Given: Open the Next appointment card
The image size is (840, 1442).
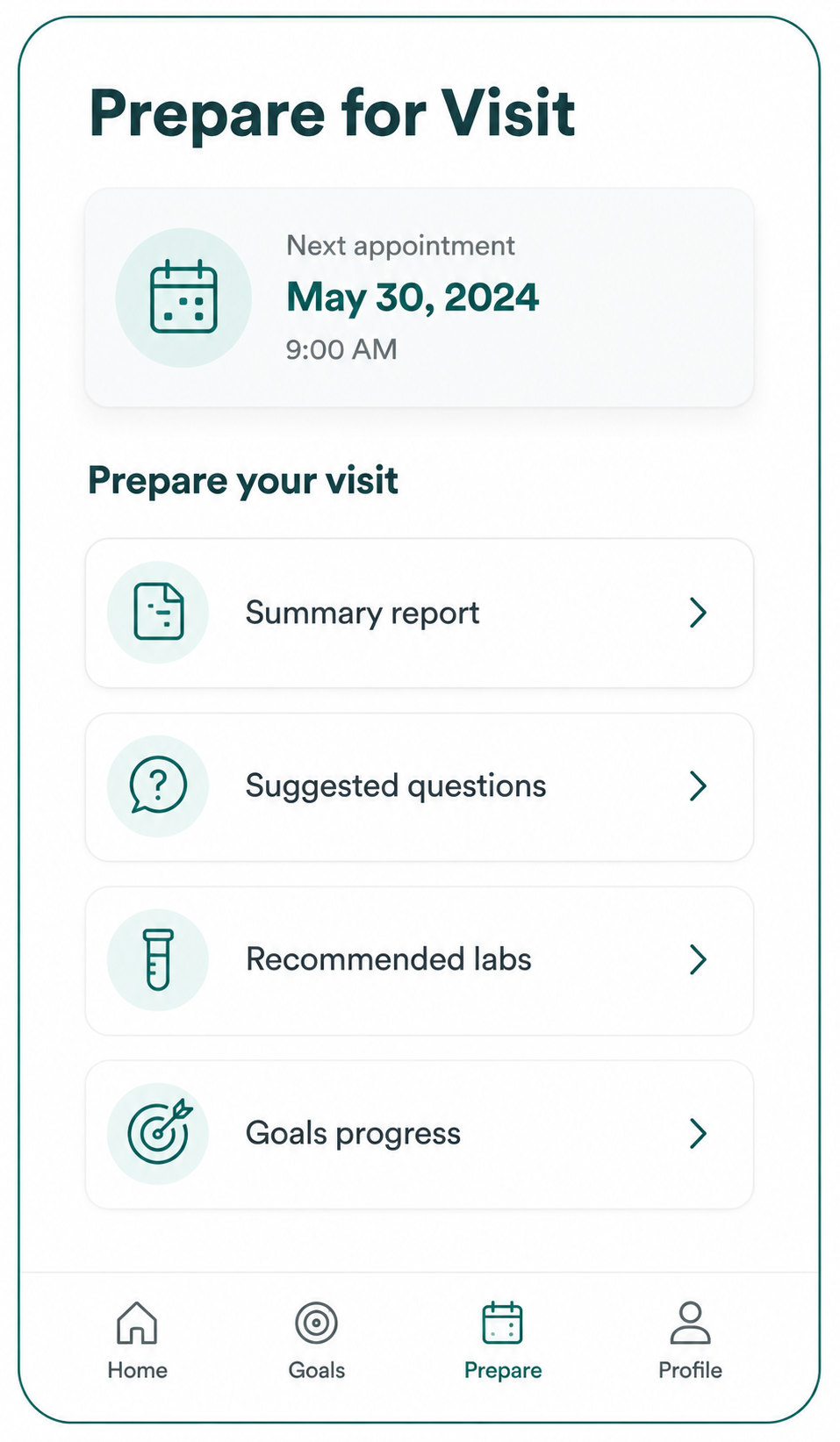Looking at the screenshot, I should 419,298.
